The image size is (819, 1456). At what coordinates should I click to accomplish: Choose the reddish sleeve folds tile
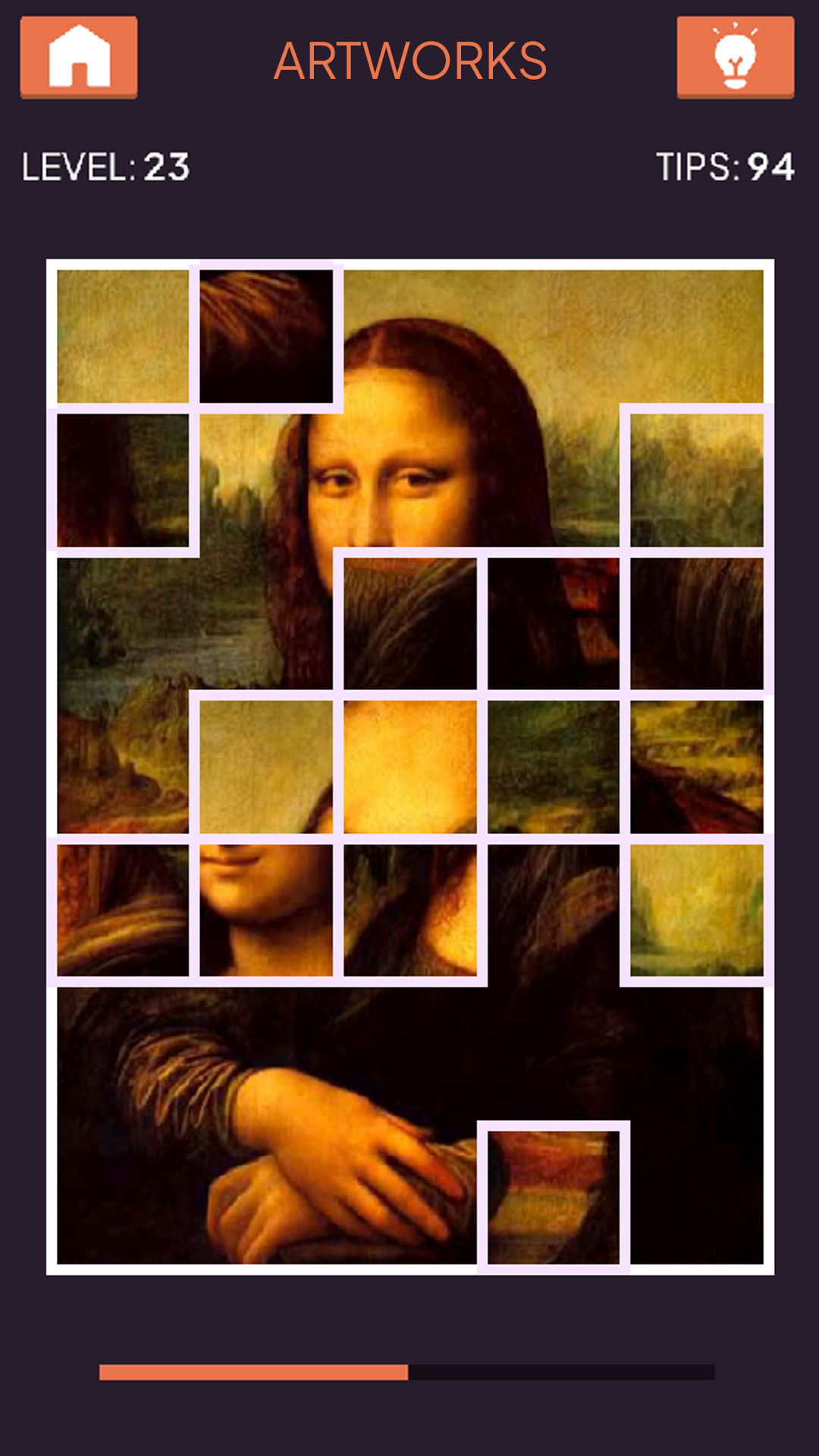(123, 909)
